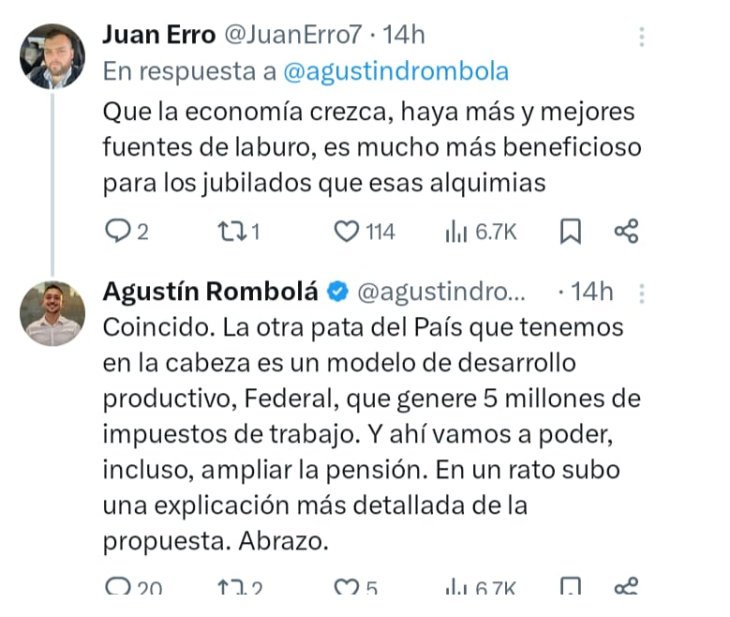This screenshot has height=617, width=730.
Task: Like Juan Erro's tweet
Action: click(x=346, y=232)
